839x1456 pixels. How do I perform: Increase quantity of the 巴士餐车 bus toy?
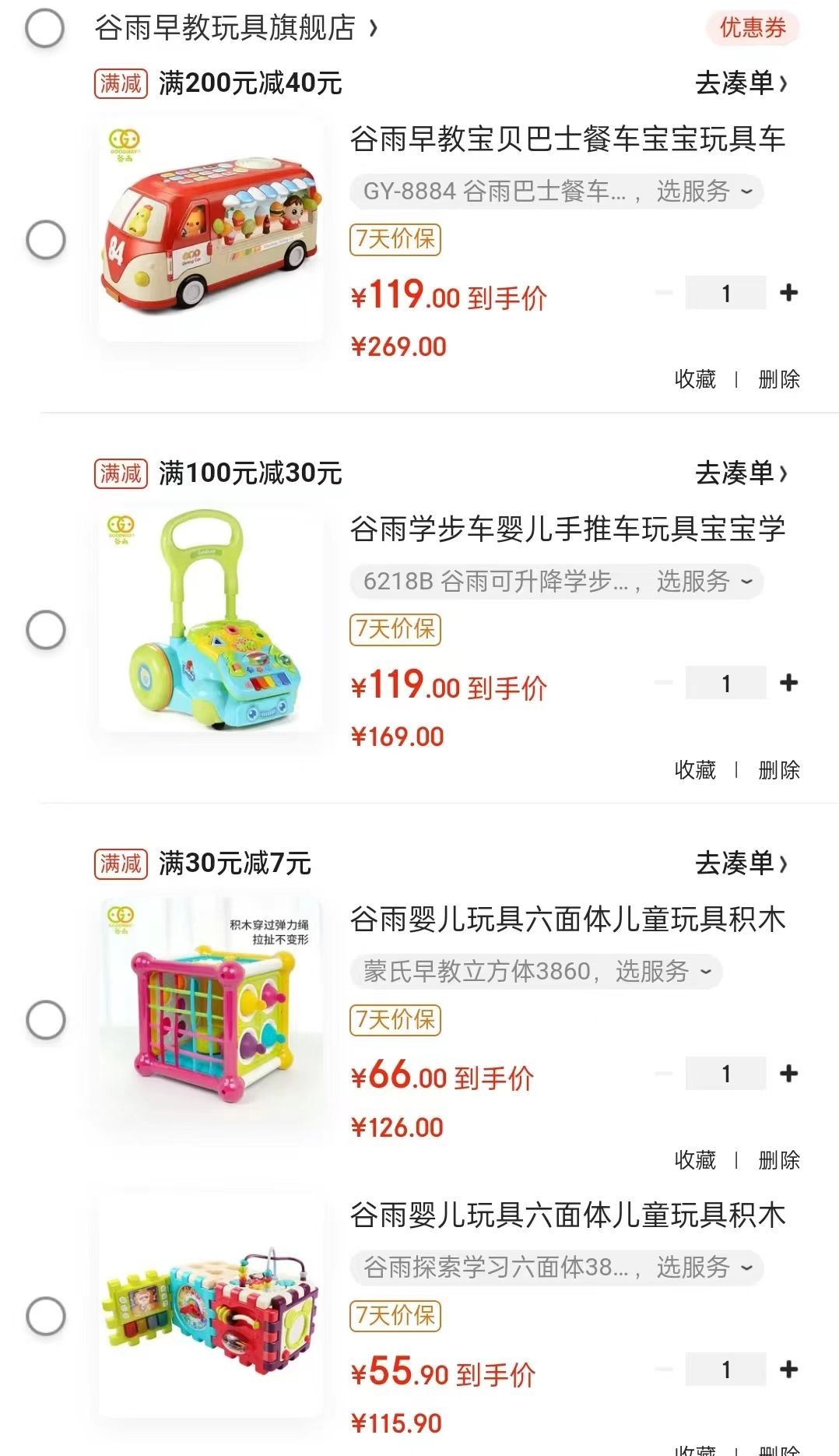coord(789,293)
